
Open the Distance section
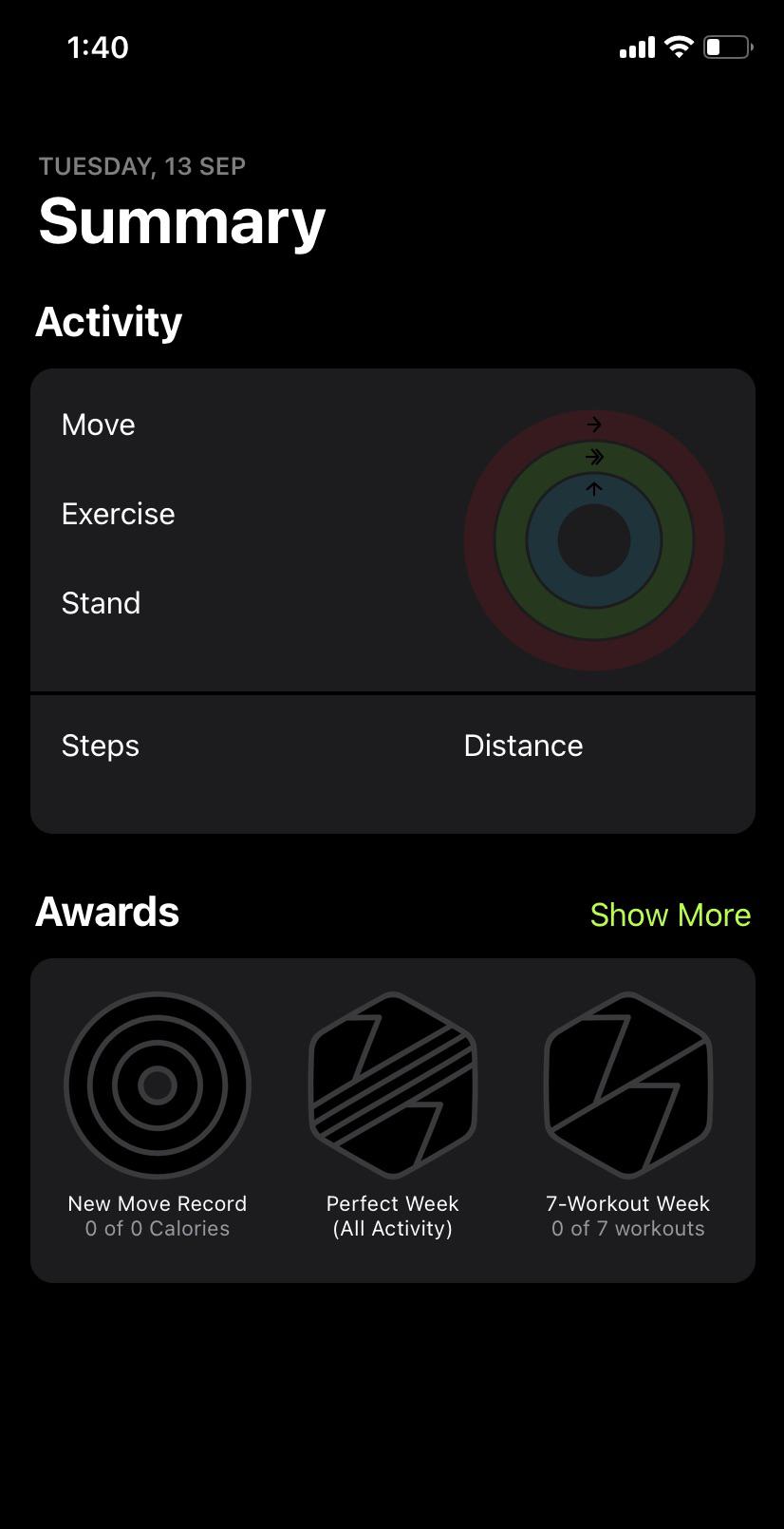click(523, 746)
